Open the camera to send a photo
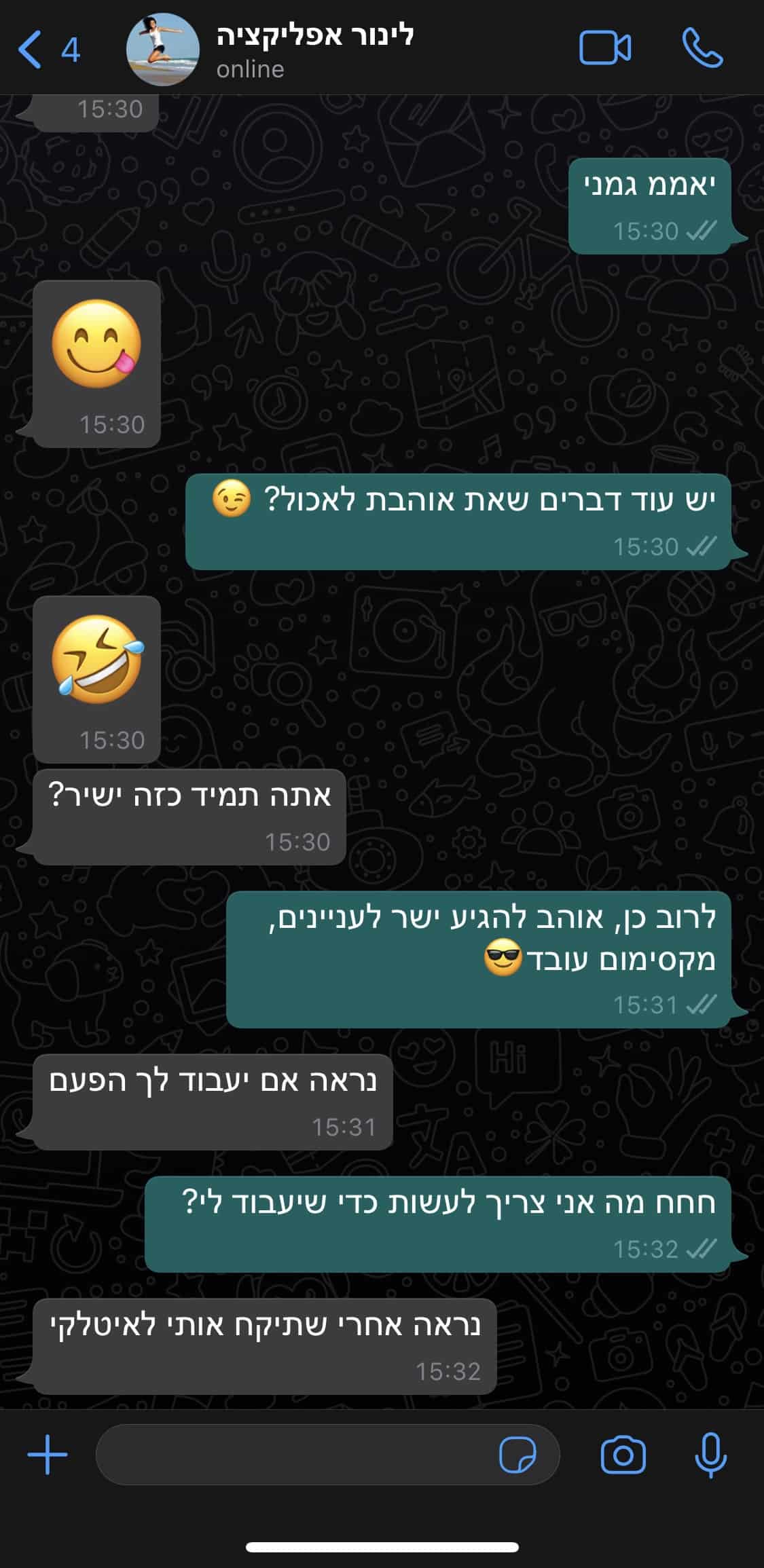Viewport: 764px width, 1568px height. (623, 1455)
